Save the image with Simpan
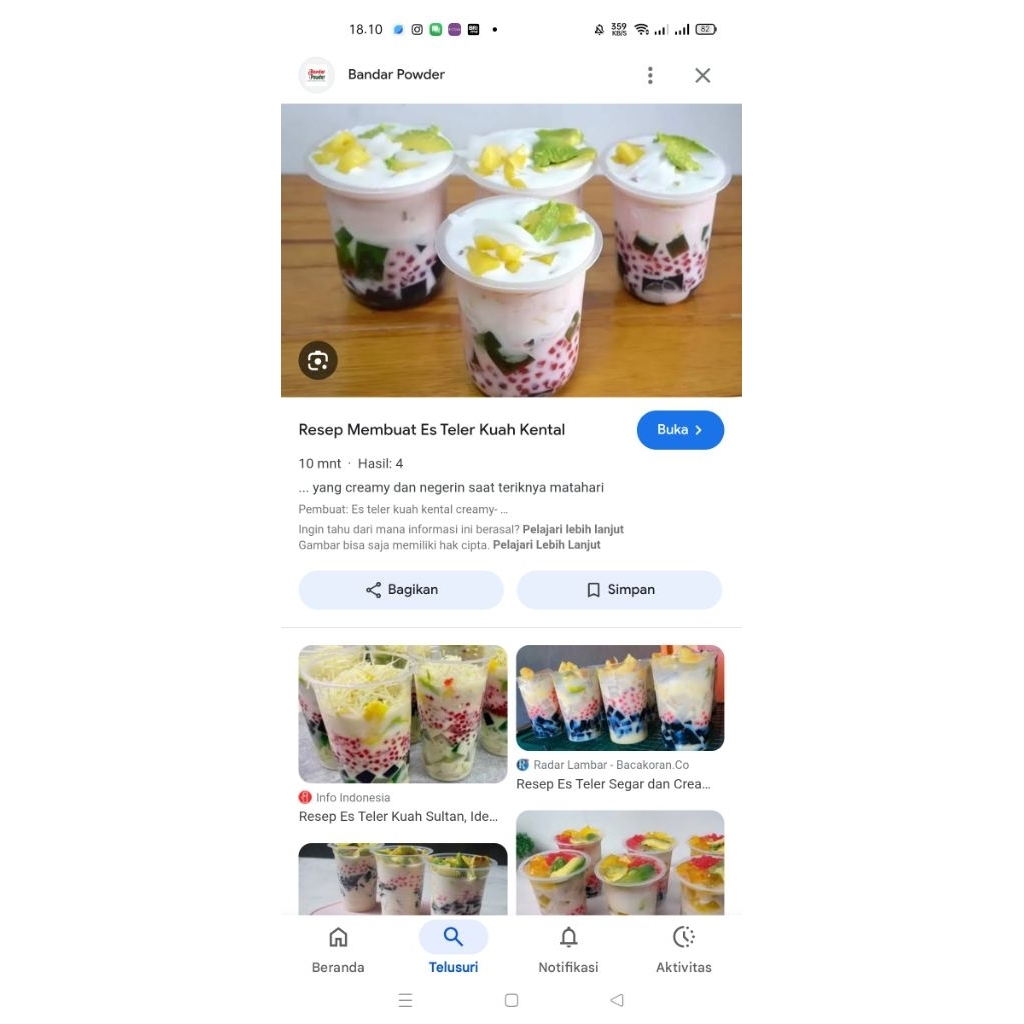Image resolution: width=1024 pixels, height=1024 pixels. [x=619, y=590]
